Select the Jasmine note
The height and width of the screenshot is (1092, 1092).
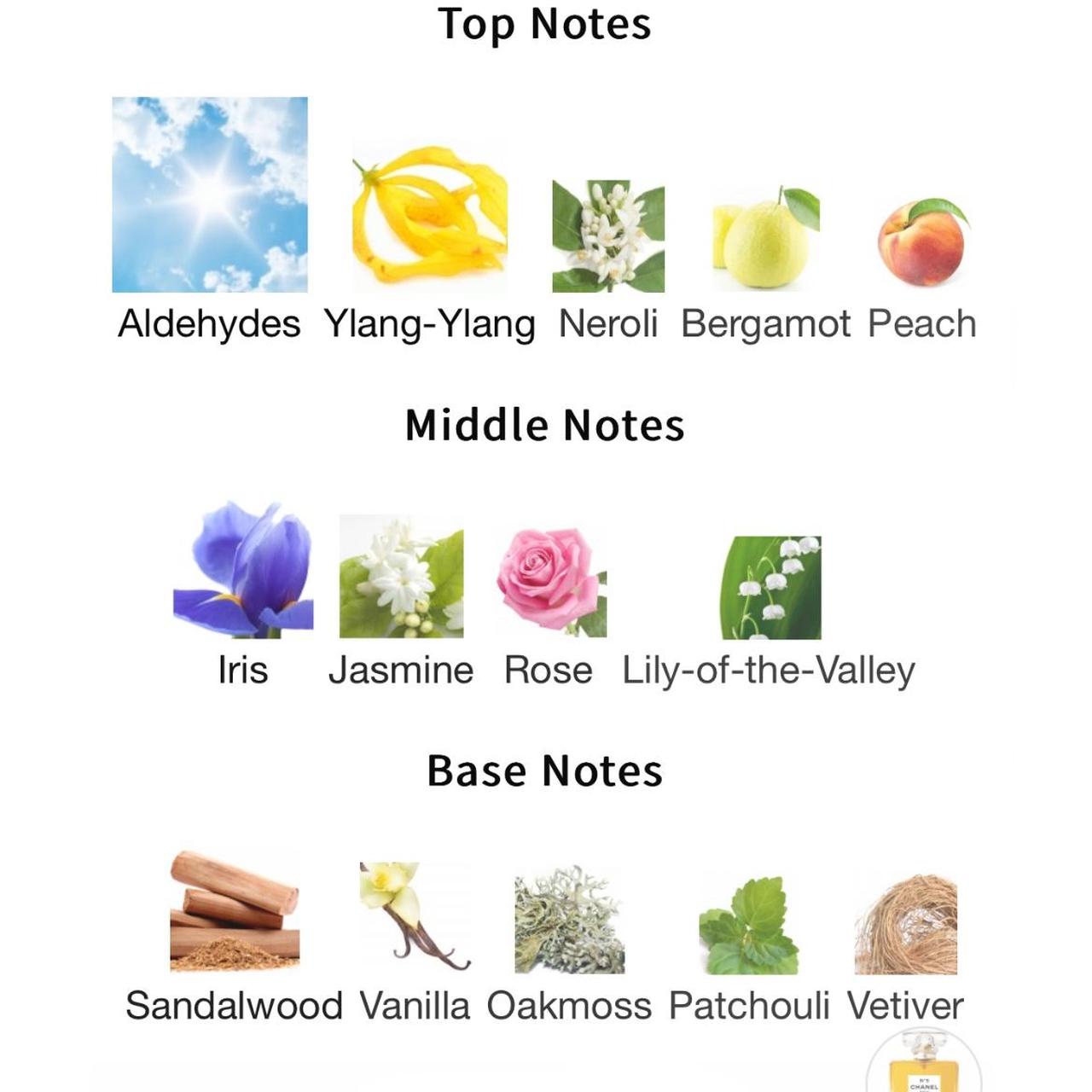pyautogui.click(x=401, y=577)
